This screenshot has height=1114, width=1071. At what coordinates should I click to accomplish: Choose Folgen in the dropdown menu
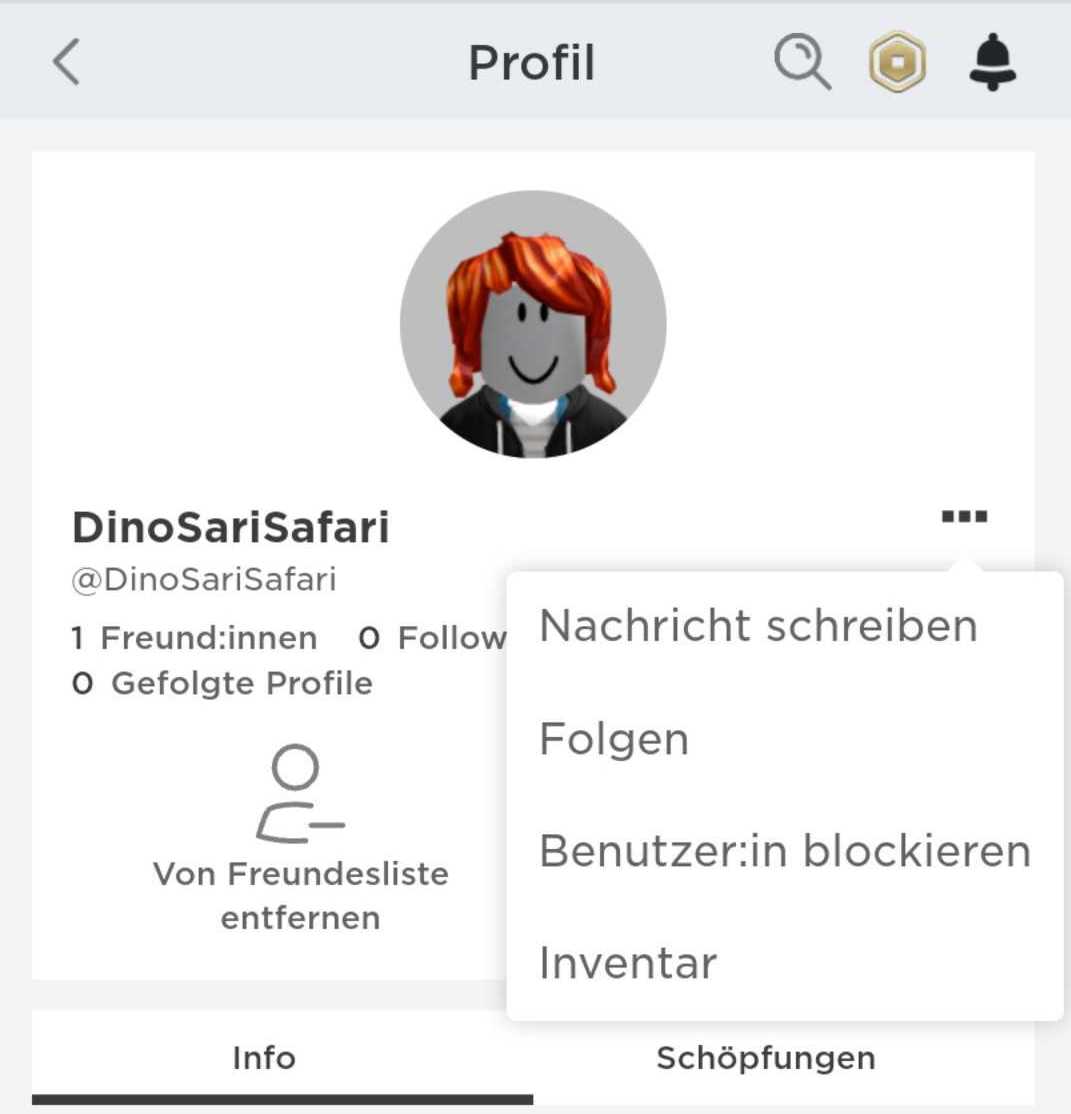[614, 740]
